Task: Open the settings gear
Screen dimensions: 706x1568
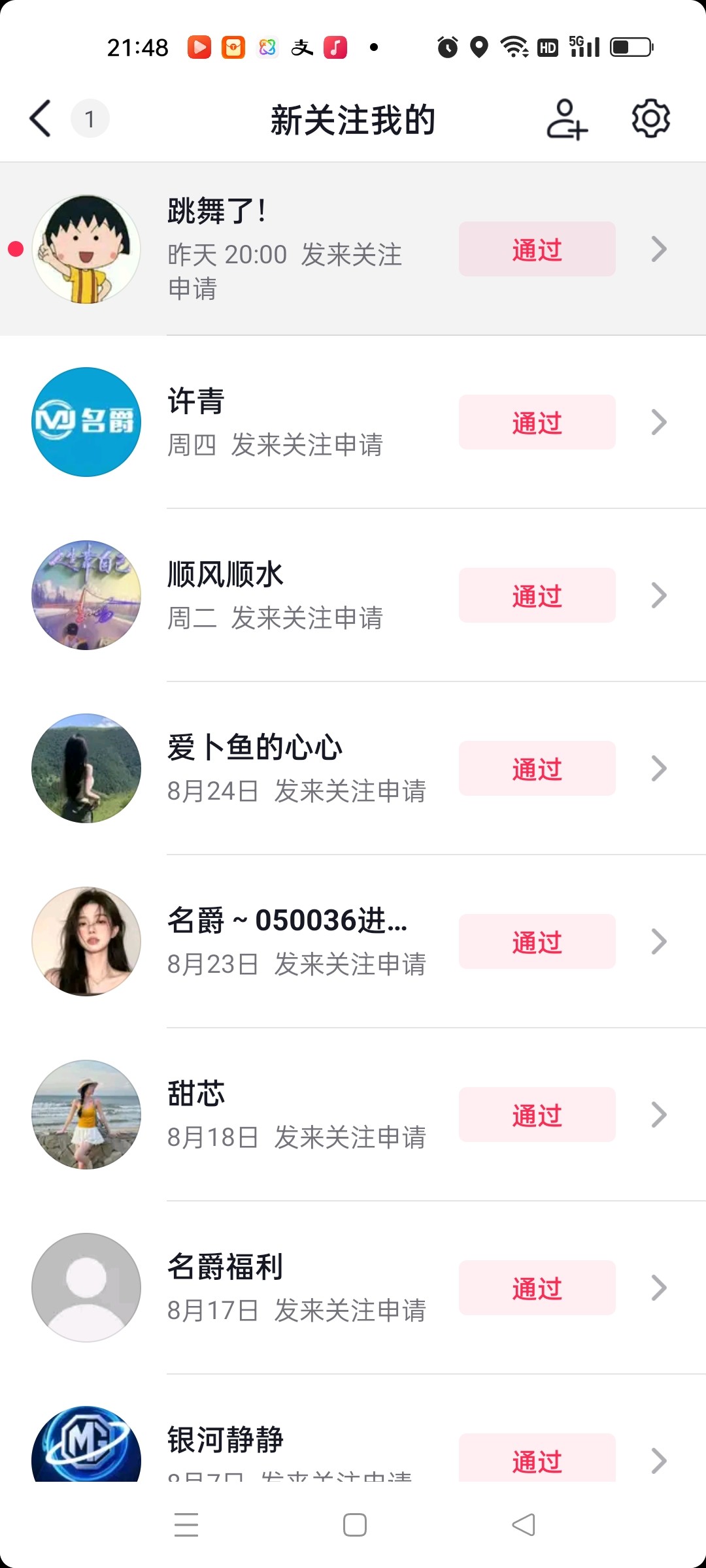Action: click(650, 119)
